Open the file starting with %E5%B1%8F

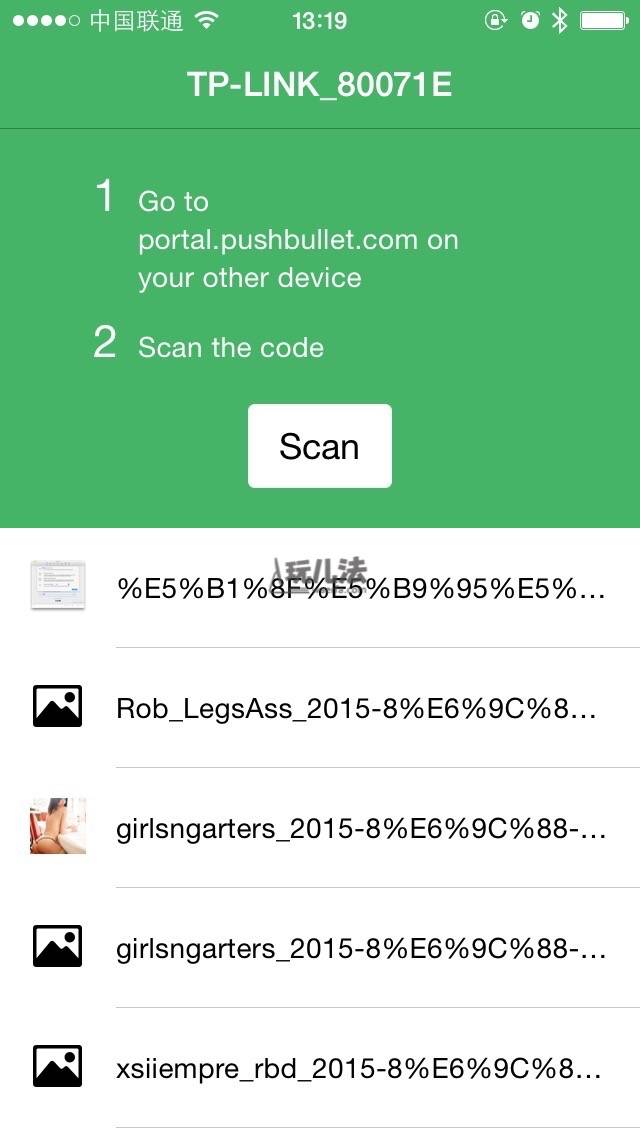(320, 588)
